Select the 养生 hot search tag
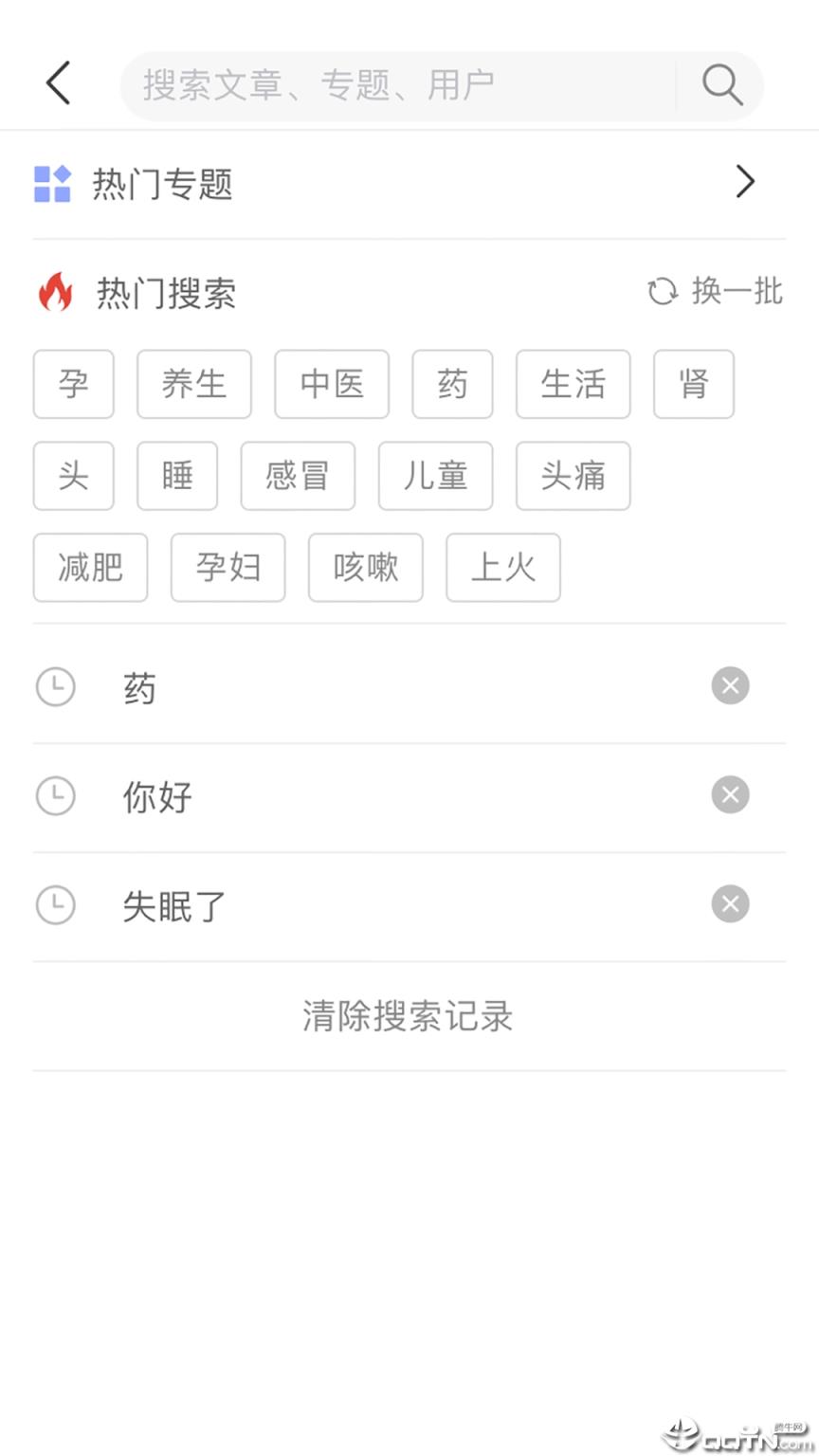Image resolution: width=819 pixels, height=1456 pixels. (193, 384)
